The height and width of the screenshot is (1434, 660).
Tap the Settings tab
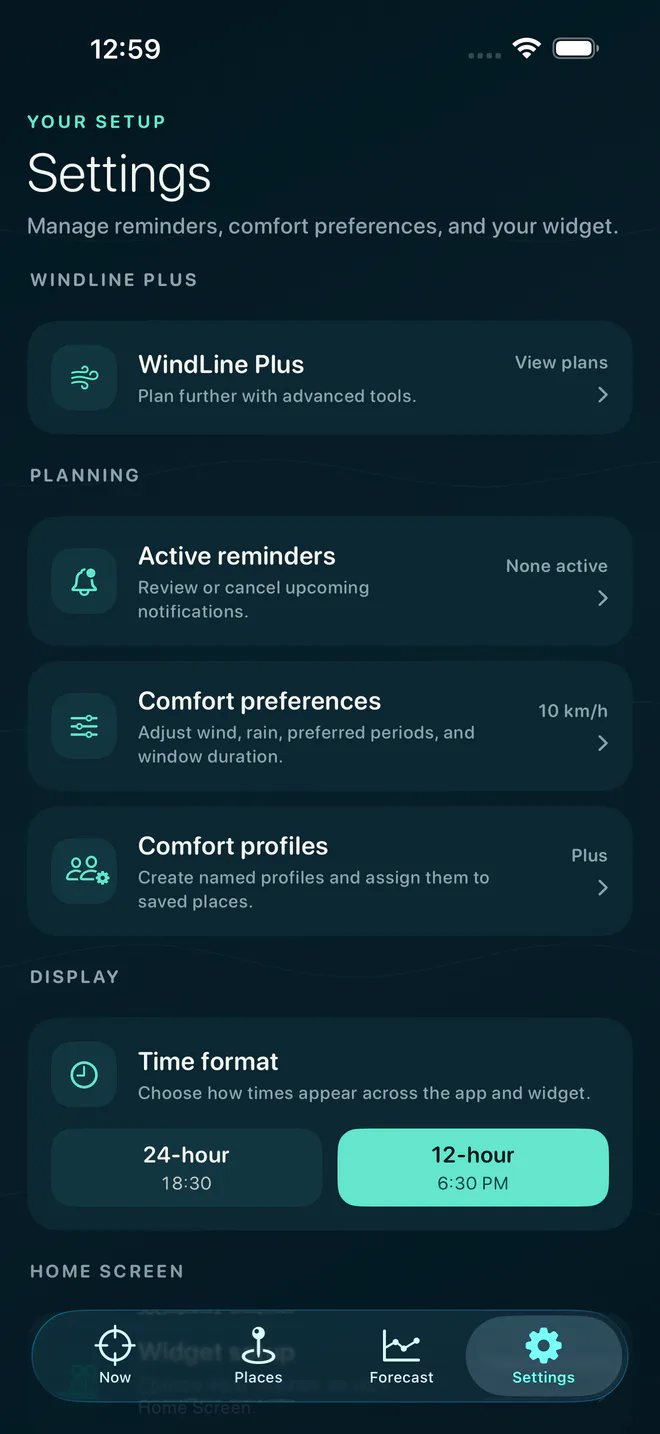(x=544, y=1356)
